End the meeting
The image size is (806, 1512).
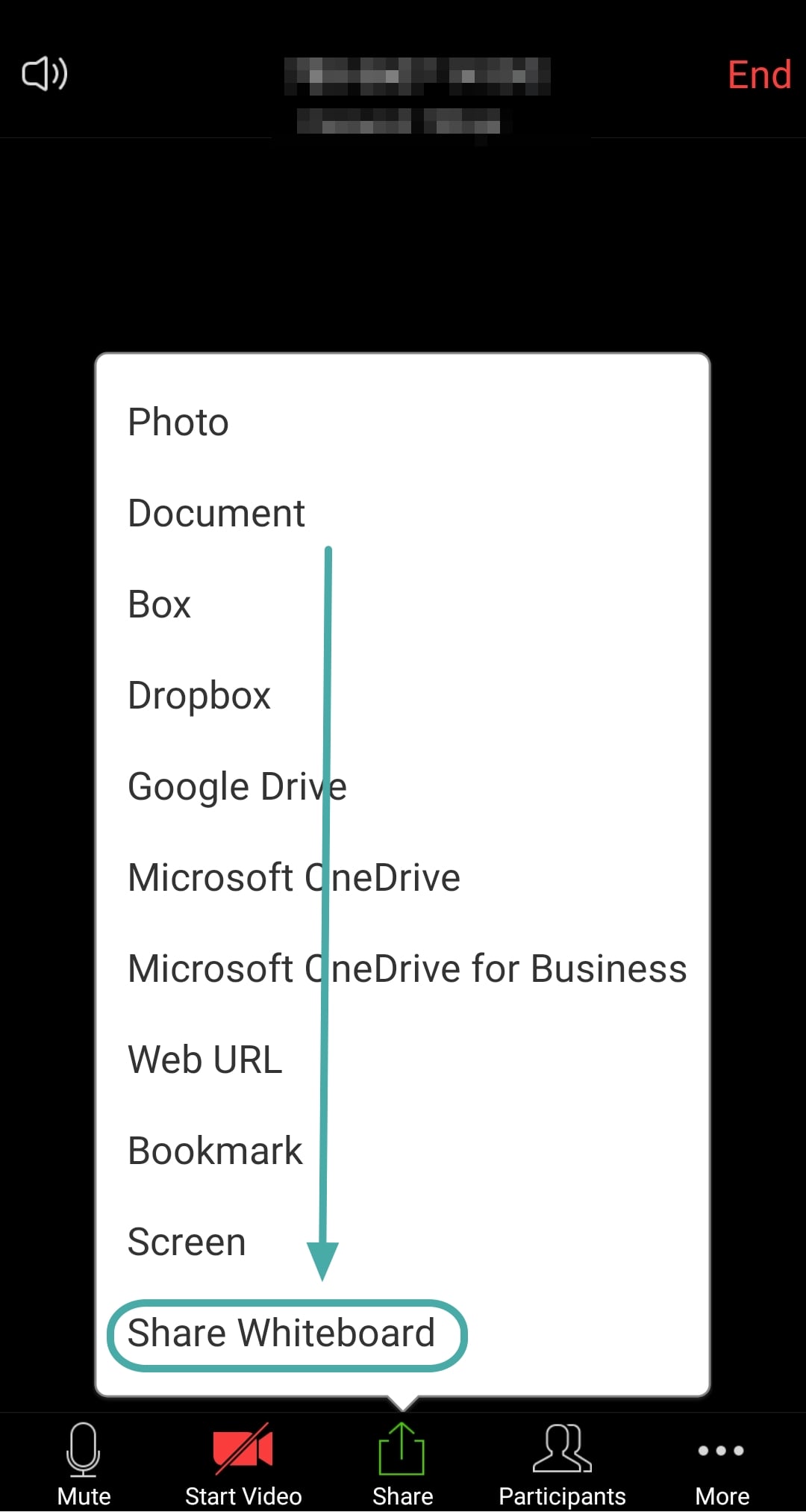pyautogui.click(x=758, y=75)
